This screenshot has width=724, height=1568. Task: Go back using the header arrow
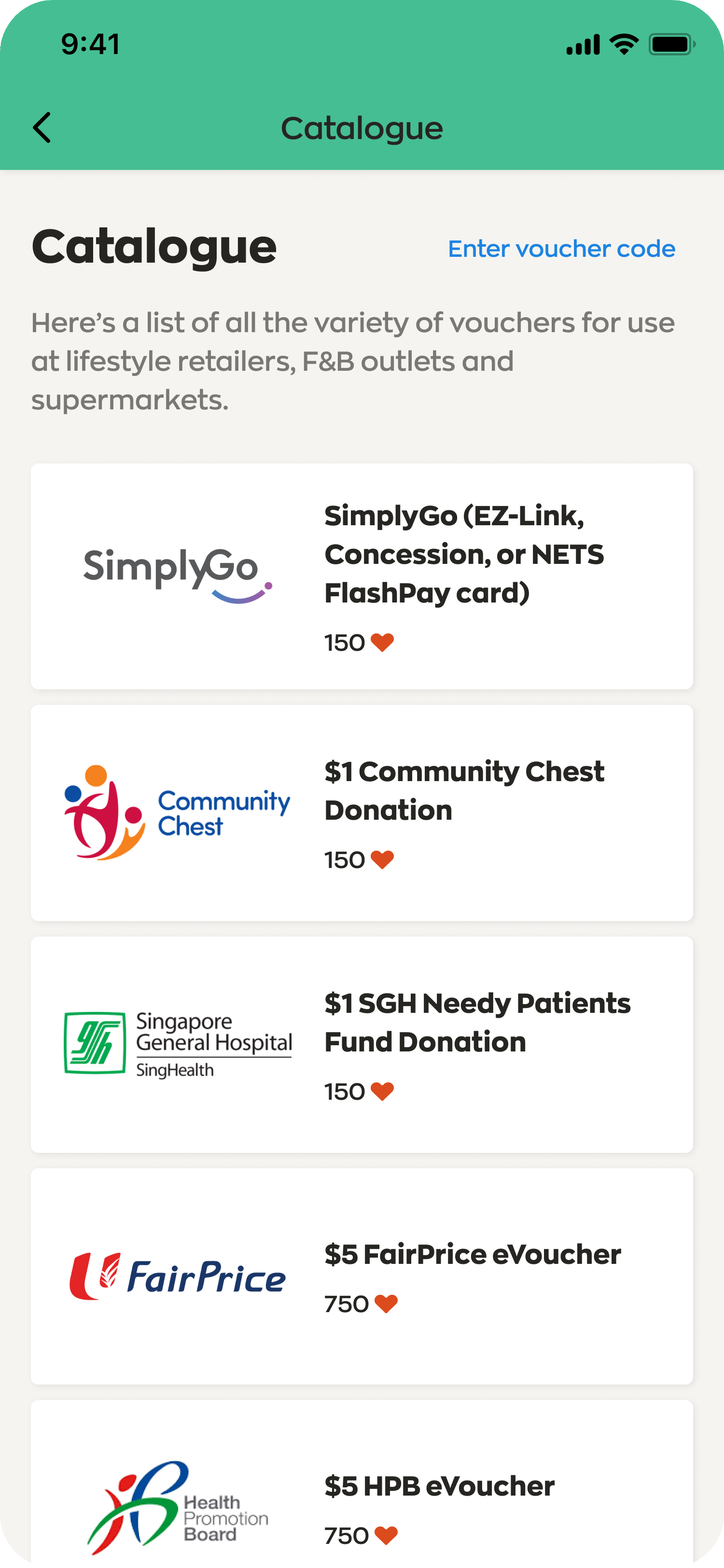[x=42, y=128]
